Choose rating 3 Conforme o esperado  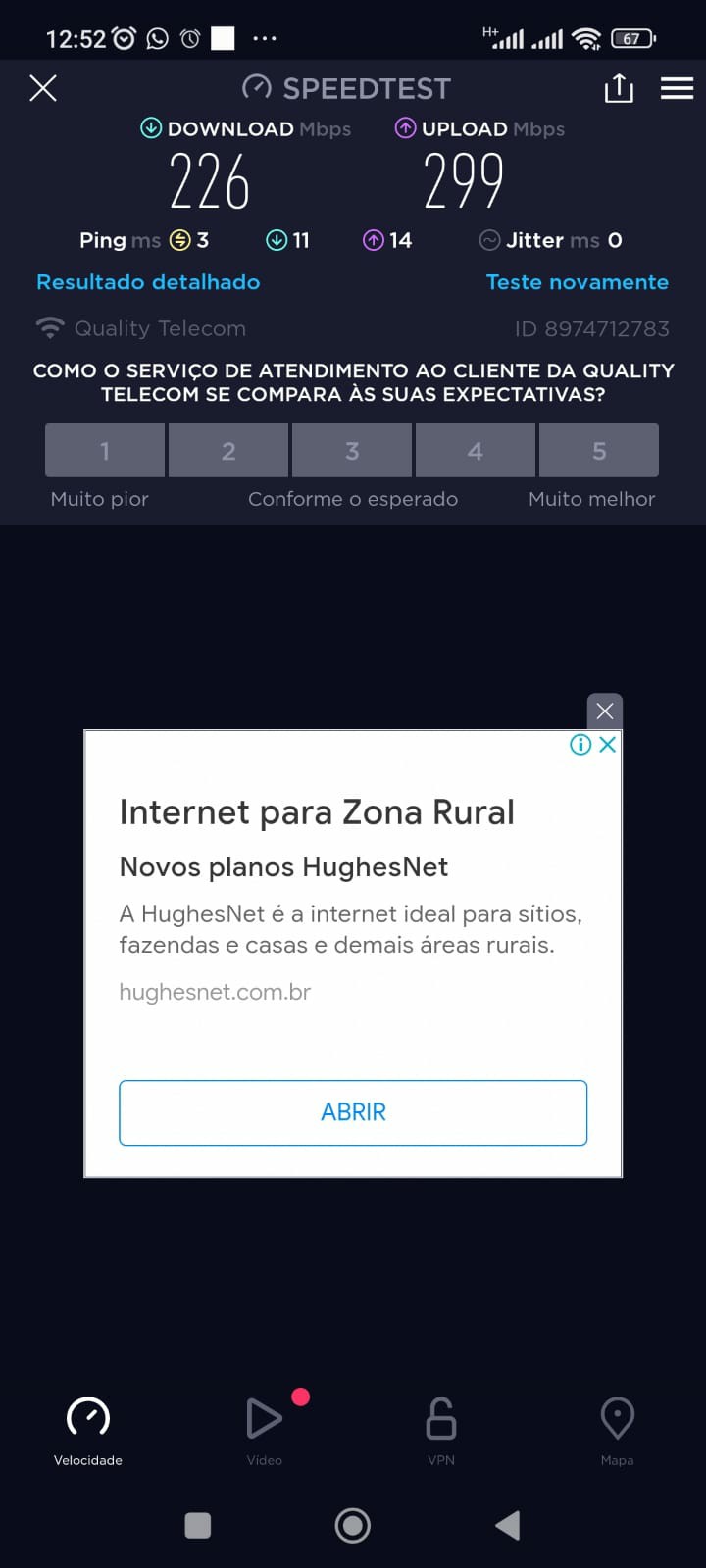tap(352, 451)
